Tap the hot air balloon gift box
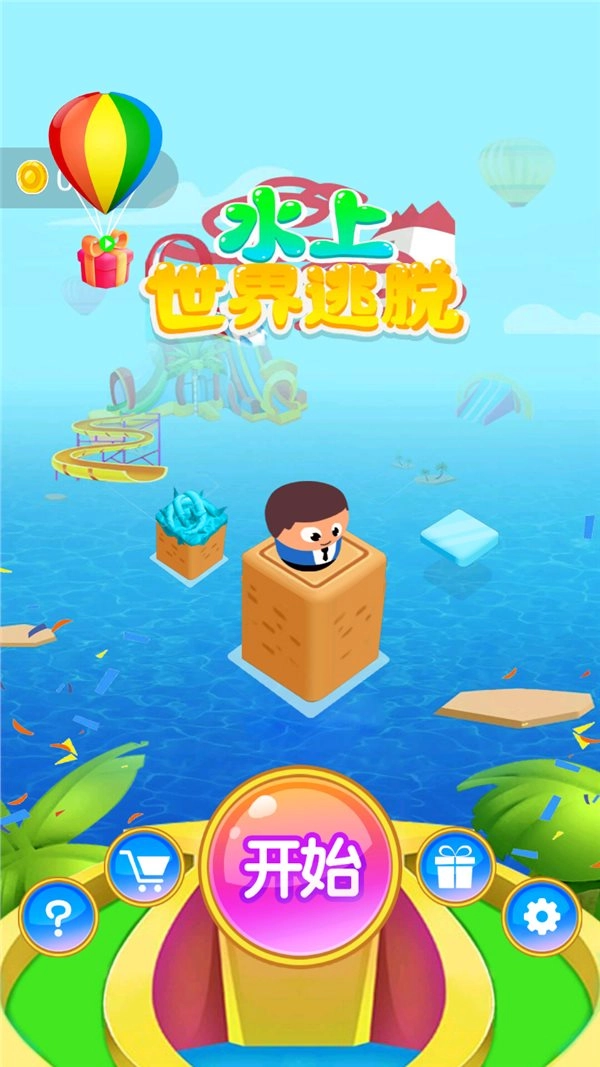This screenshot has height=1067, width=600. point(105,190)
